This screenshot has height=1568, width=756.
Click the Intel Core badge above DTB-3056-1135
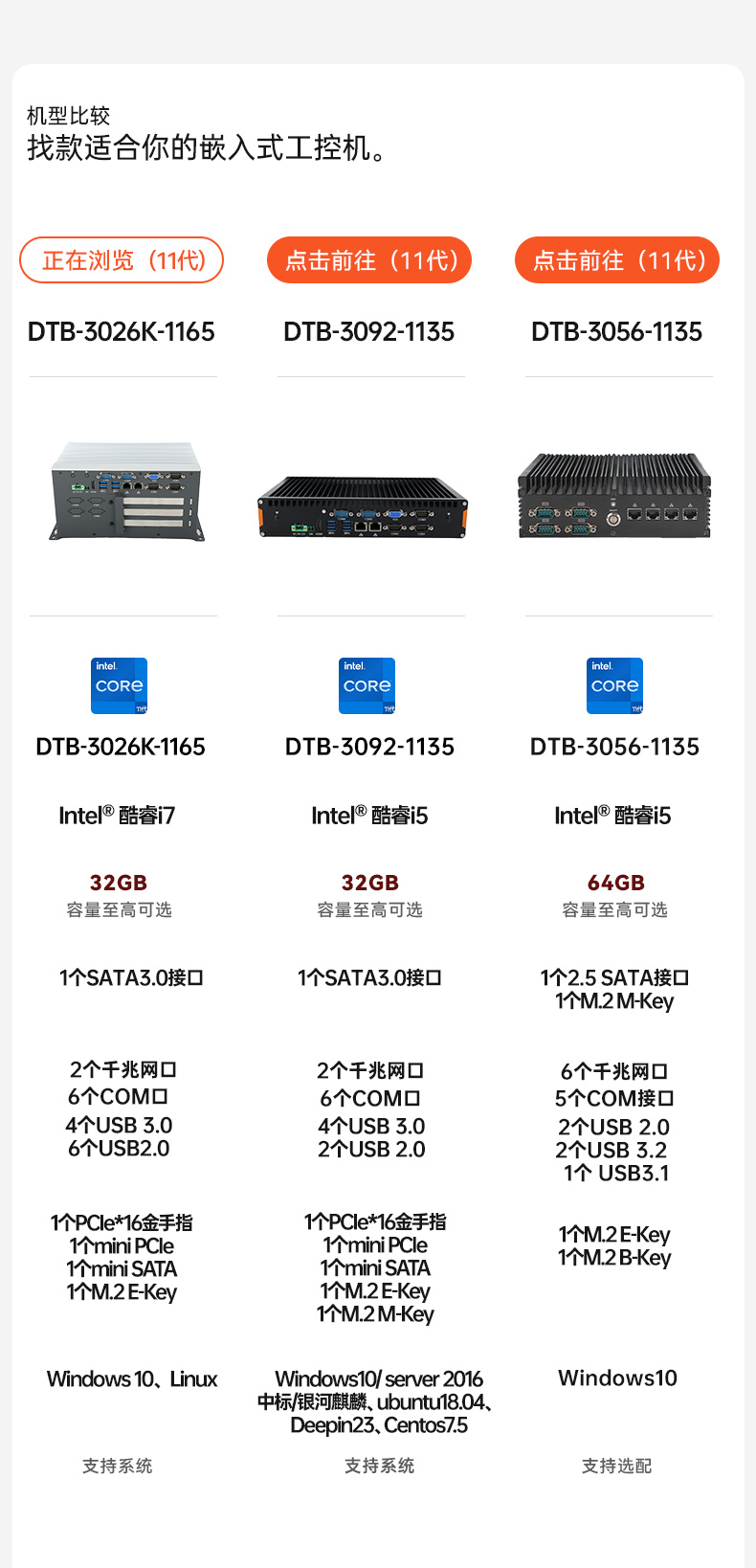[x=614, y=685]
